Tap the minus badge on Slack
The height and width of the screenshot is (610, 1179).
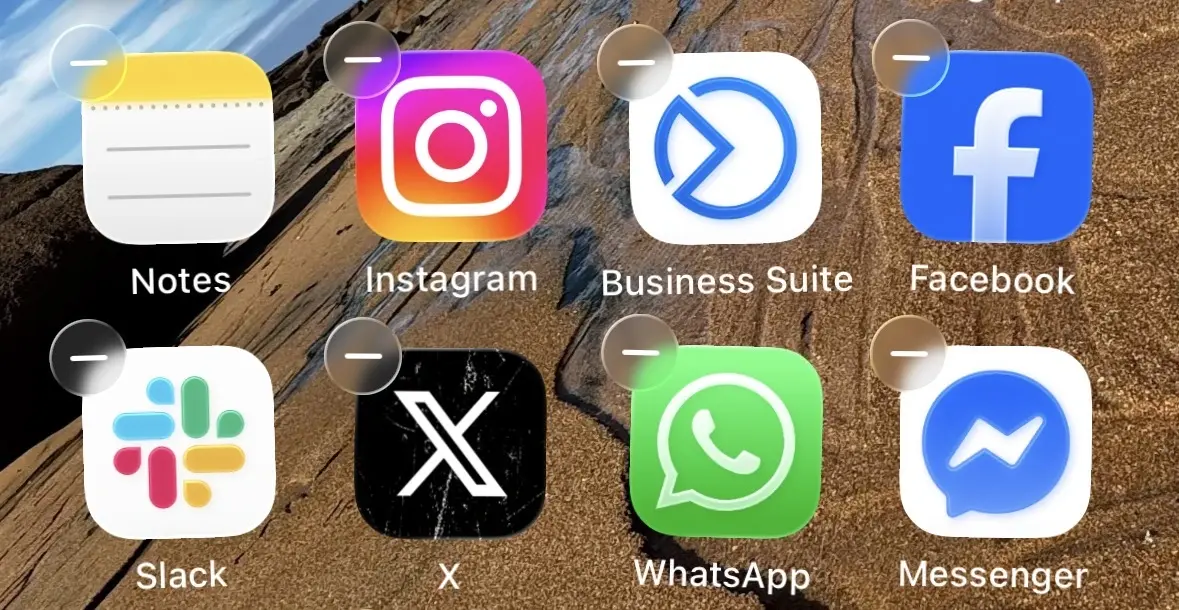pyautogui.click(x=88, y=356)
